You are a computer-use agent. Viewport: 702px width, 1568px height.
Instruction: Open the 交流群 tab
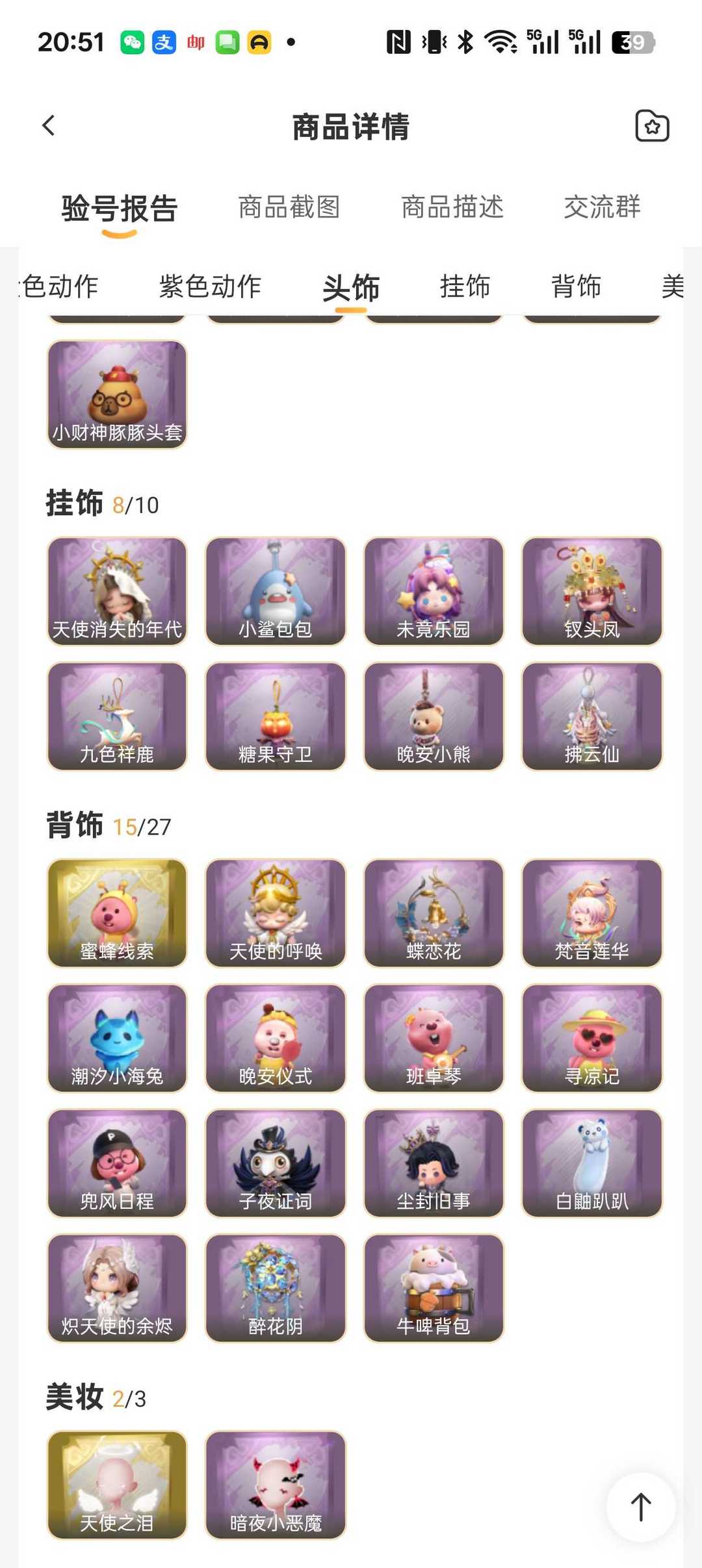(x=602, y=208)
